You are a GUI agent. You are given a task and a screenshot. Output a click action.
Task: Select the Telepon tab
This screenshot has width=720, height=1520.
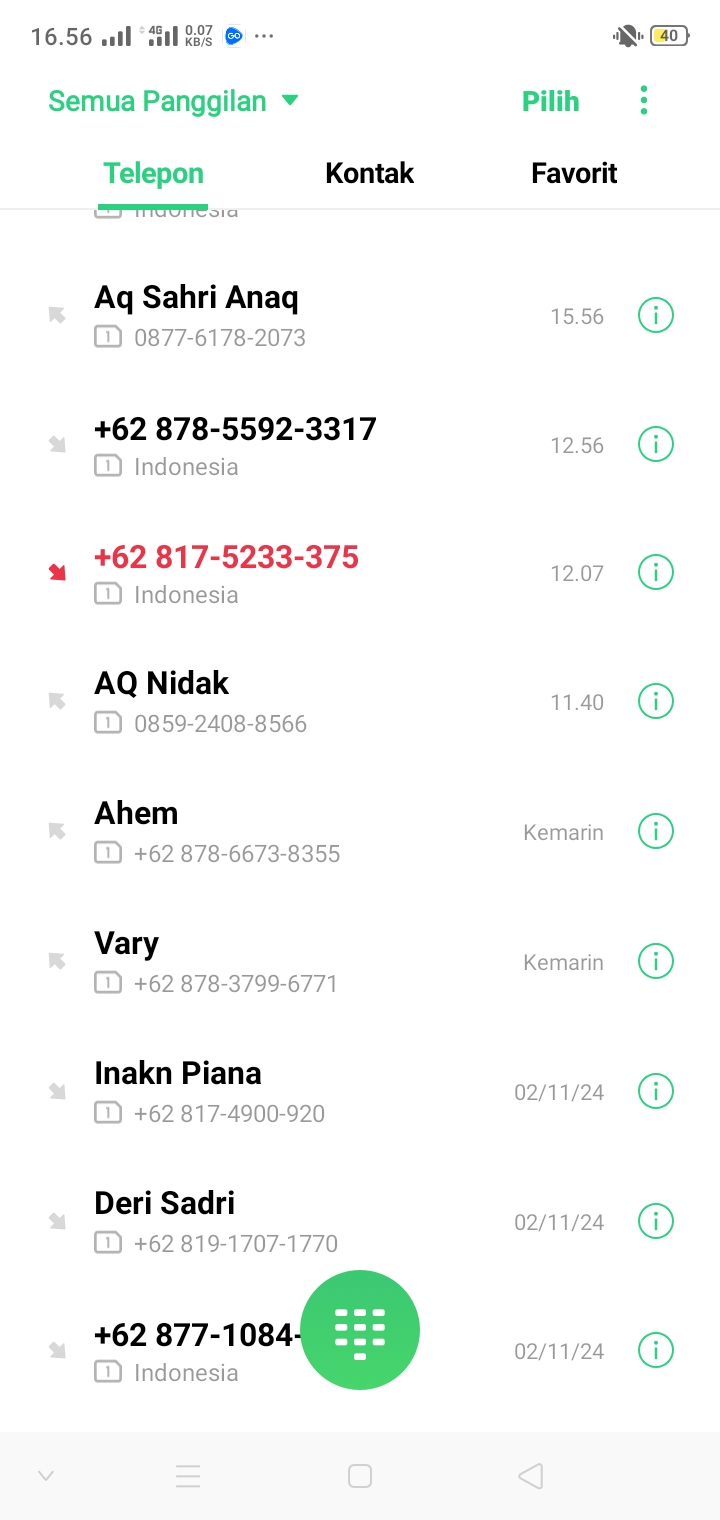coord(153,172)
